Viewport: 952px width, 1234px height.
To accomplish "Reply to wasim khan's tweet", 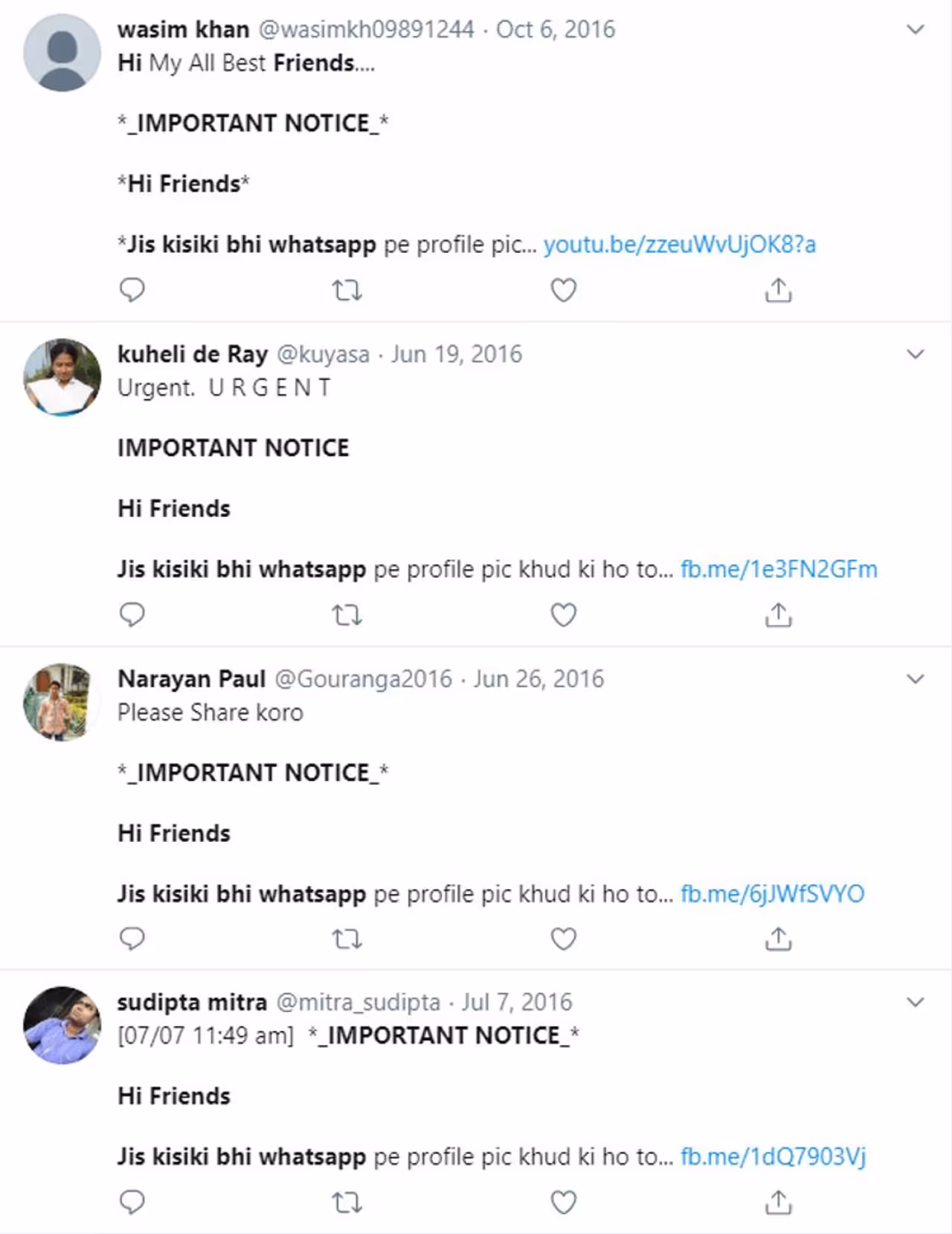I will click(132, 290).
